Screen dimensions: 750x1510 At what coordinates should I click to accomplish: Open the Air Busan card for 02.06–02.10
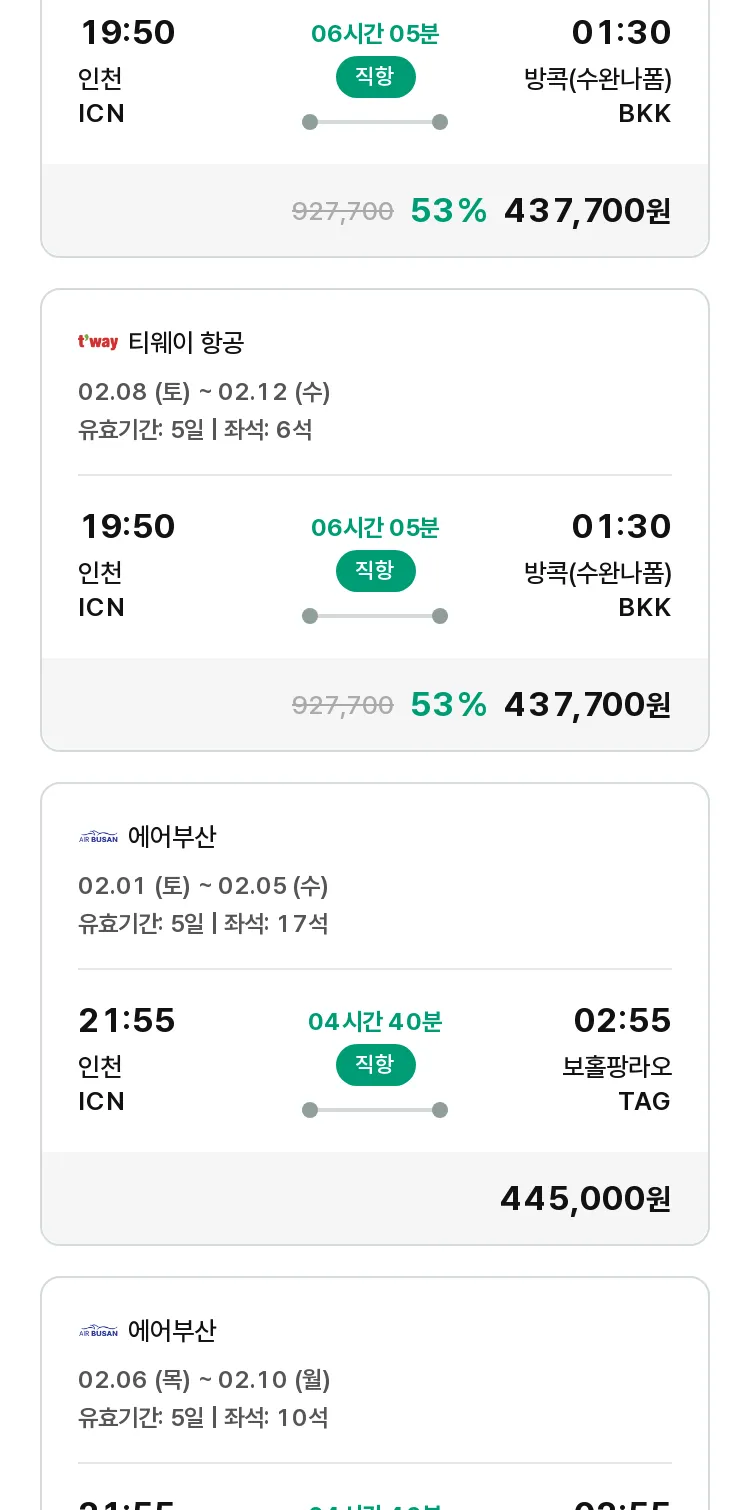[x=375, y=1393]
